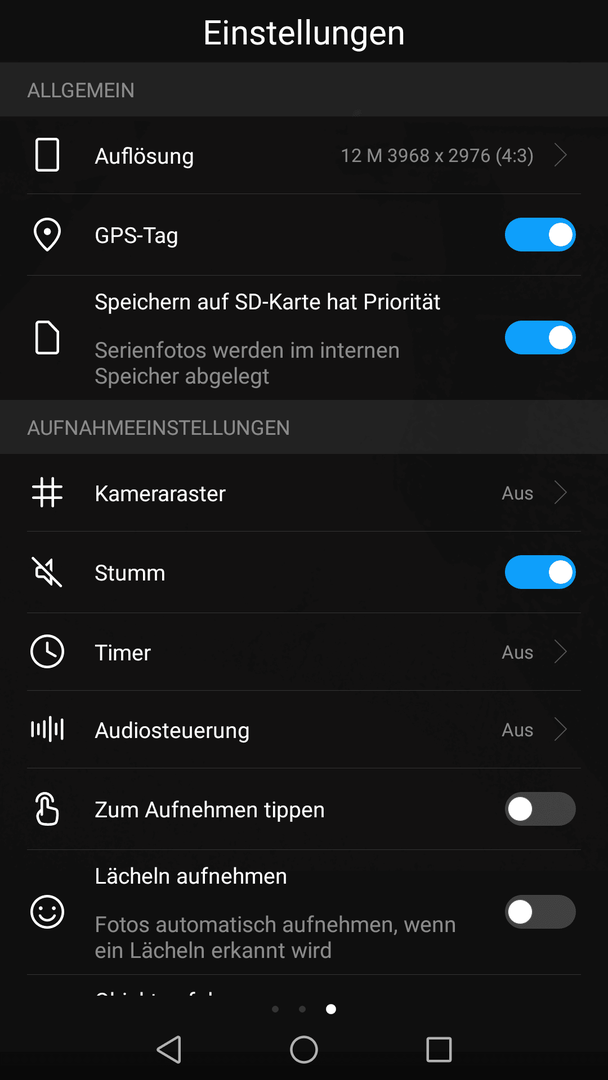The height and width of the screenshot is (1080, 608).
Task: Open Audiosteuerung options
Action: (x=304, y=730)
